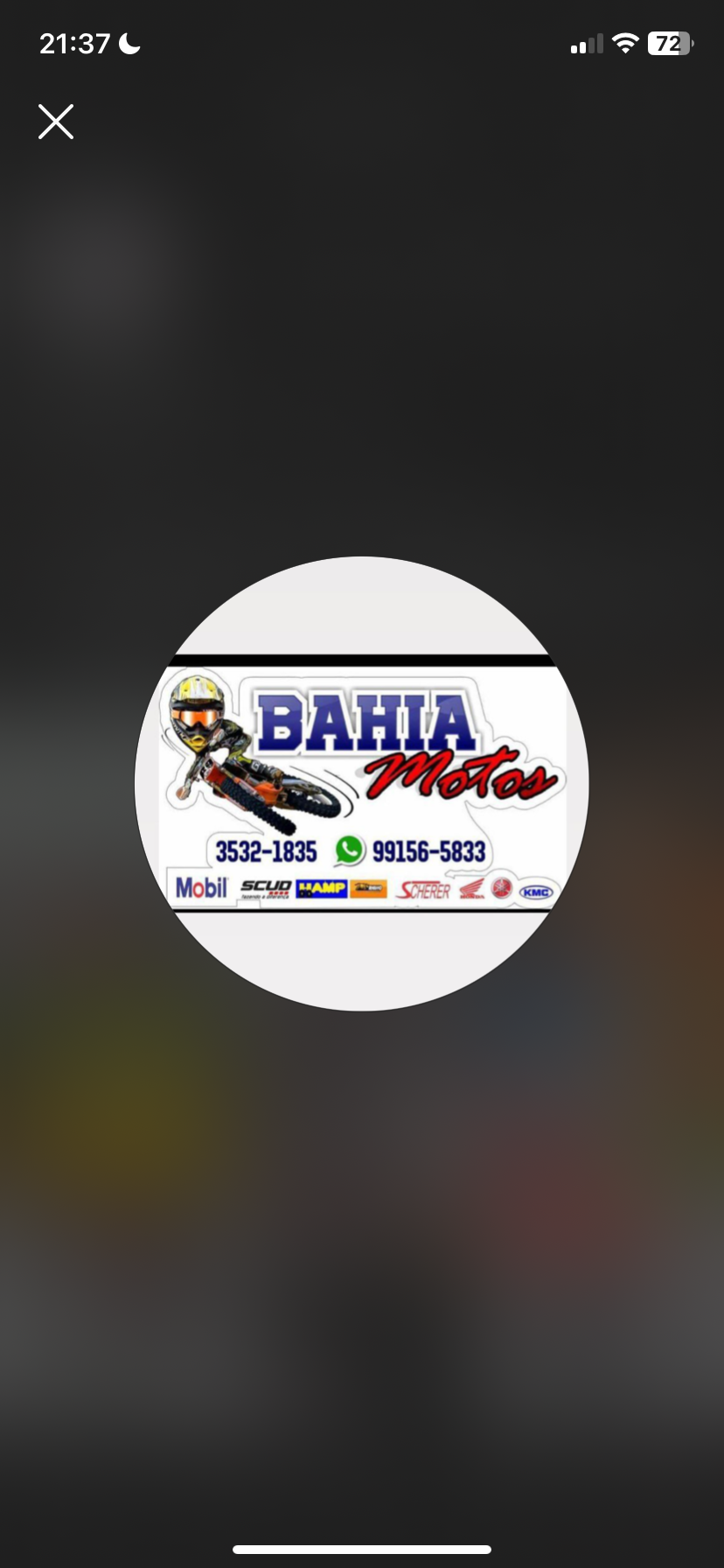The width and height of the screenshot is (724, 1568).
Task: Close the profile photo viewer
Action: 56,122
